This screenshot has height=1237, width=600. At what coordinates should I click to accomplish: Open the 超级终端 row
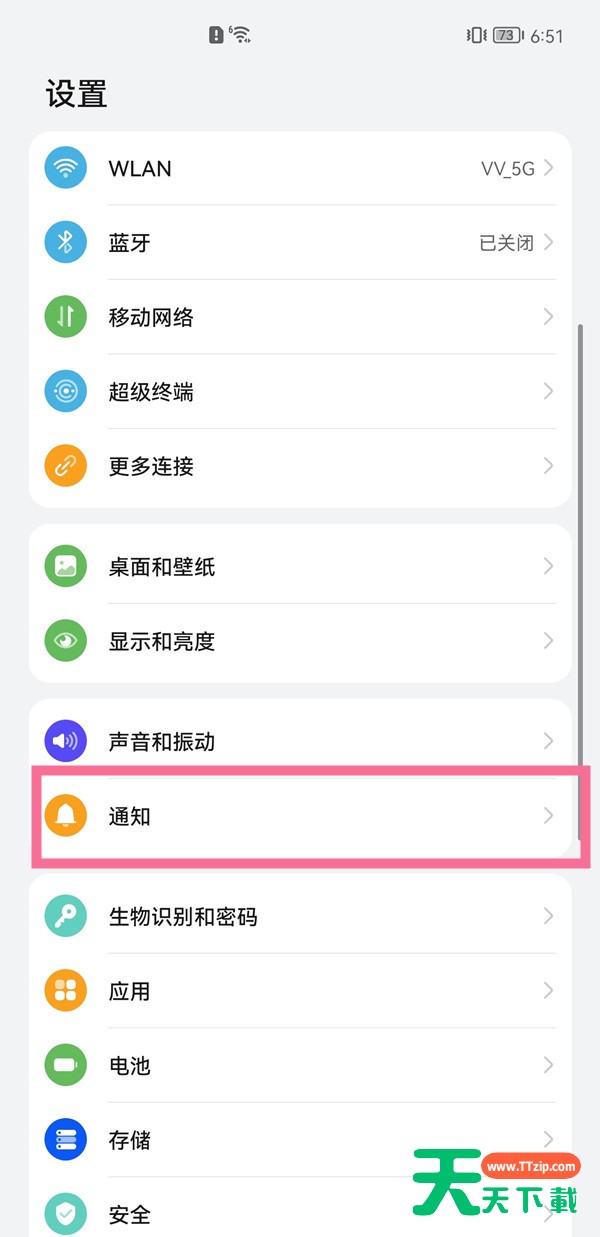tap(300, 392)
